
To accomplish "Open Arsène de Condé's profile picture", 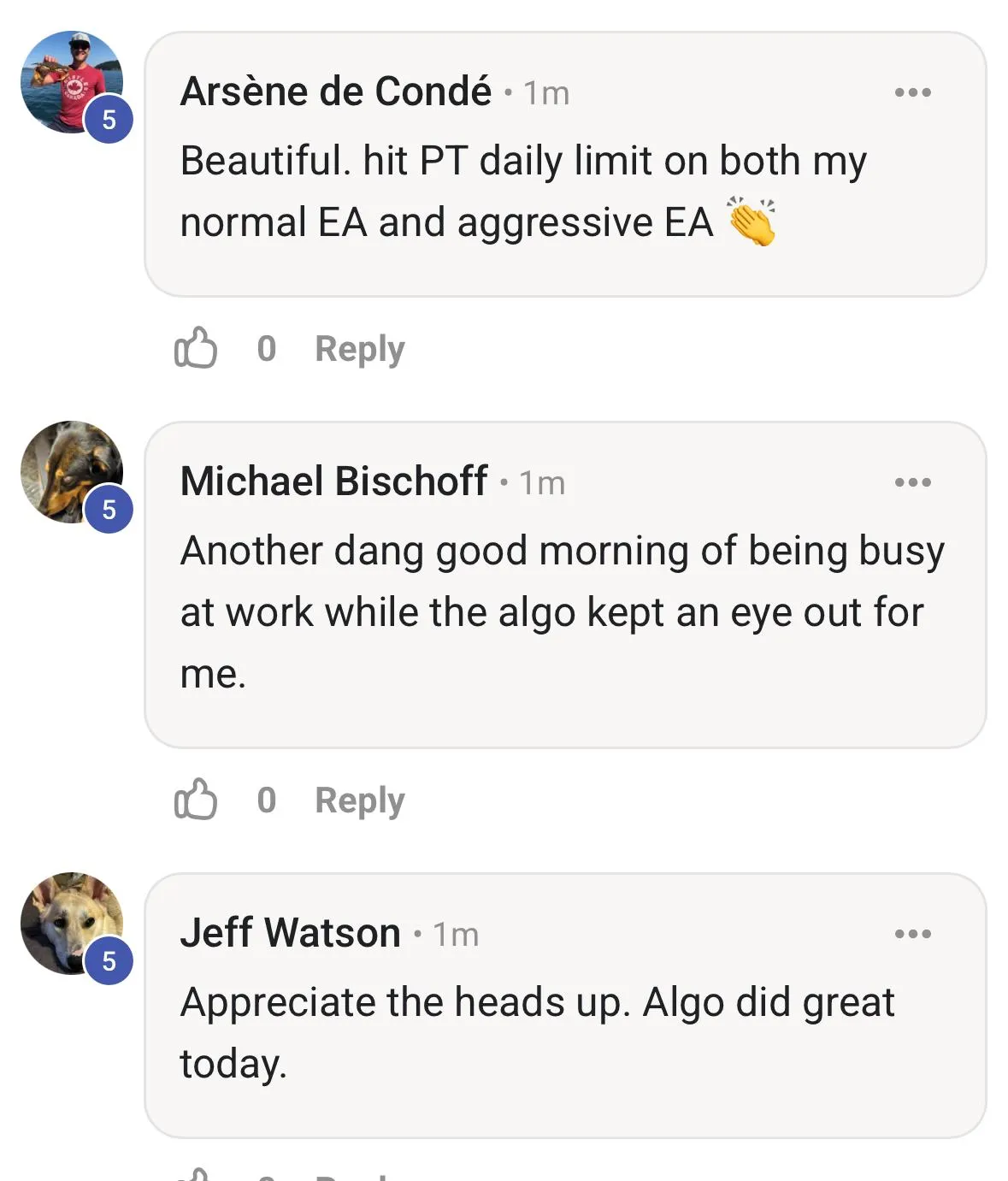I will click(72, 82).
